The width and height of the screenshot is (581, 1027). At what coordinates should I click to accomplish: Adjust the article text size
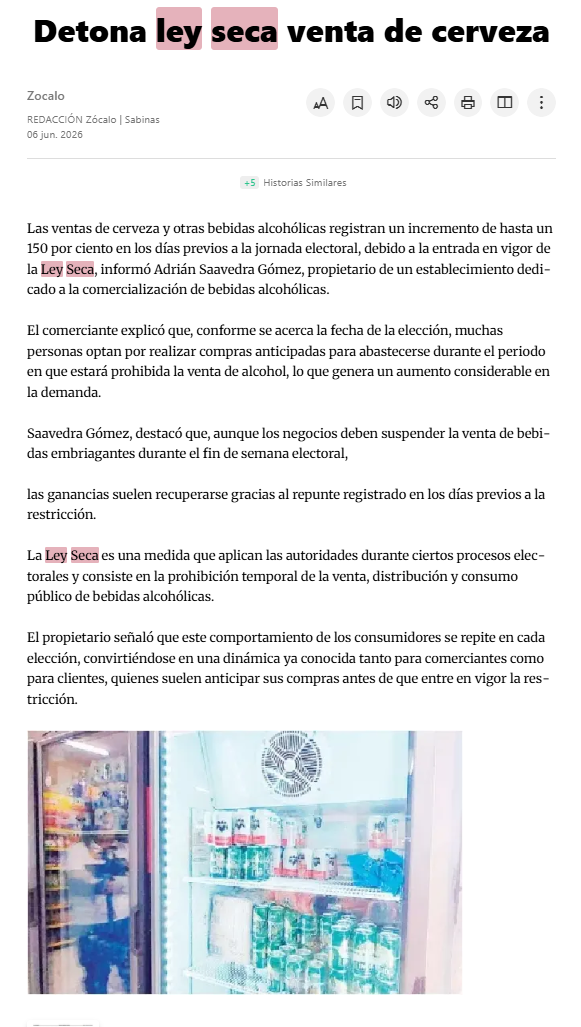pos(321,103)
